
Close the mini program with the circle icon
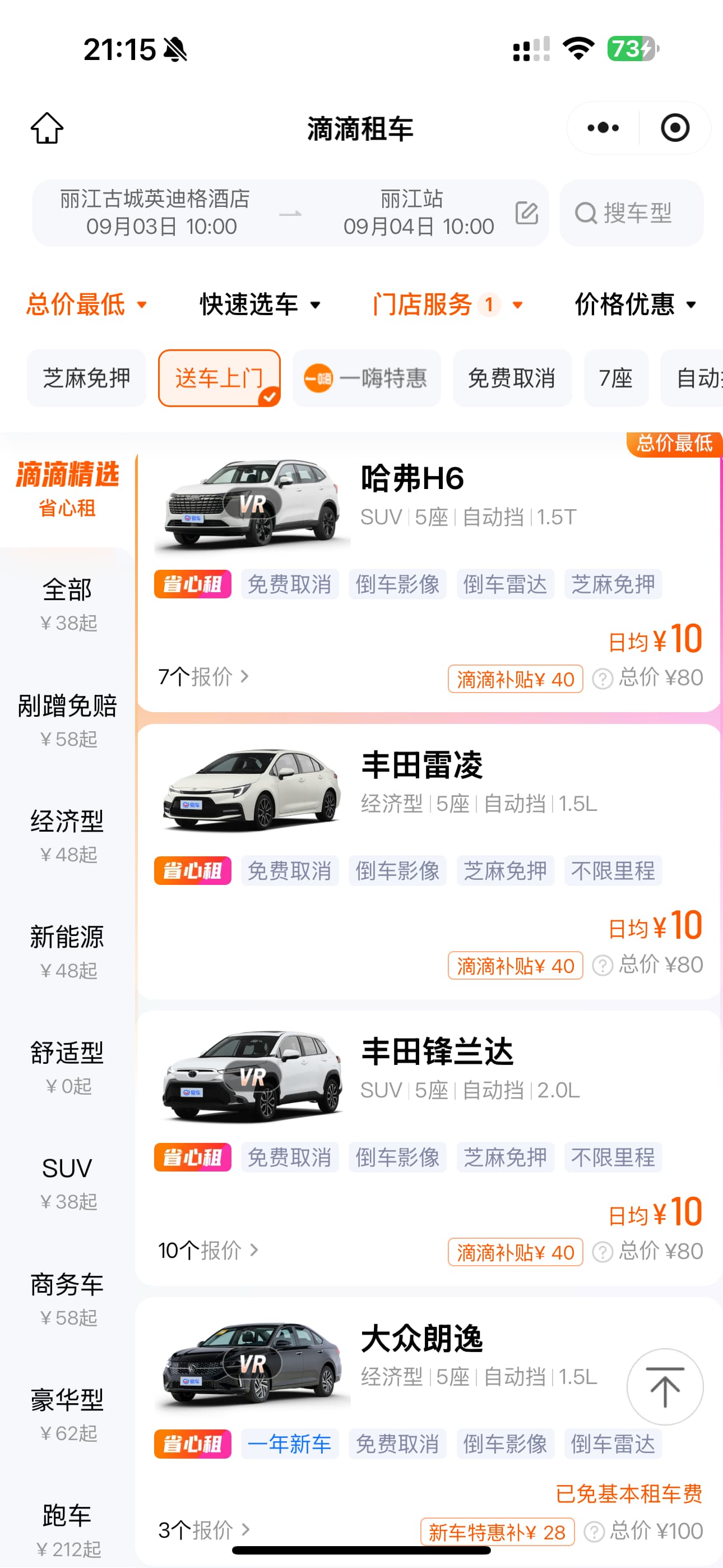pyautogui.click(x=675, y=128)
